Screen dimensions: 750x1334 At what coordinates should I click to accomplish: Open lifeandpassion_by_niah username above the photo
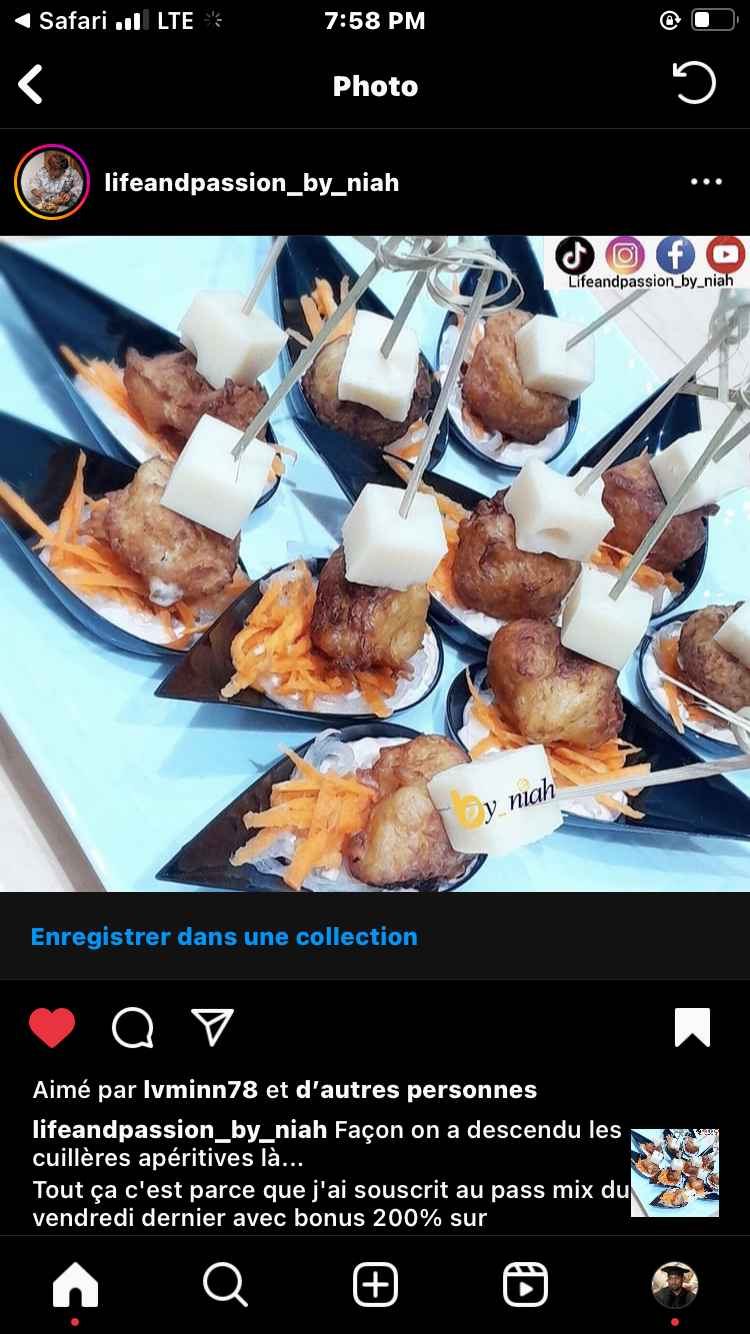(x=252, y=183)
